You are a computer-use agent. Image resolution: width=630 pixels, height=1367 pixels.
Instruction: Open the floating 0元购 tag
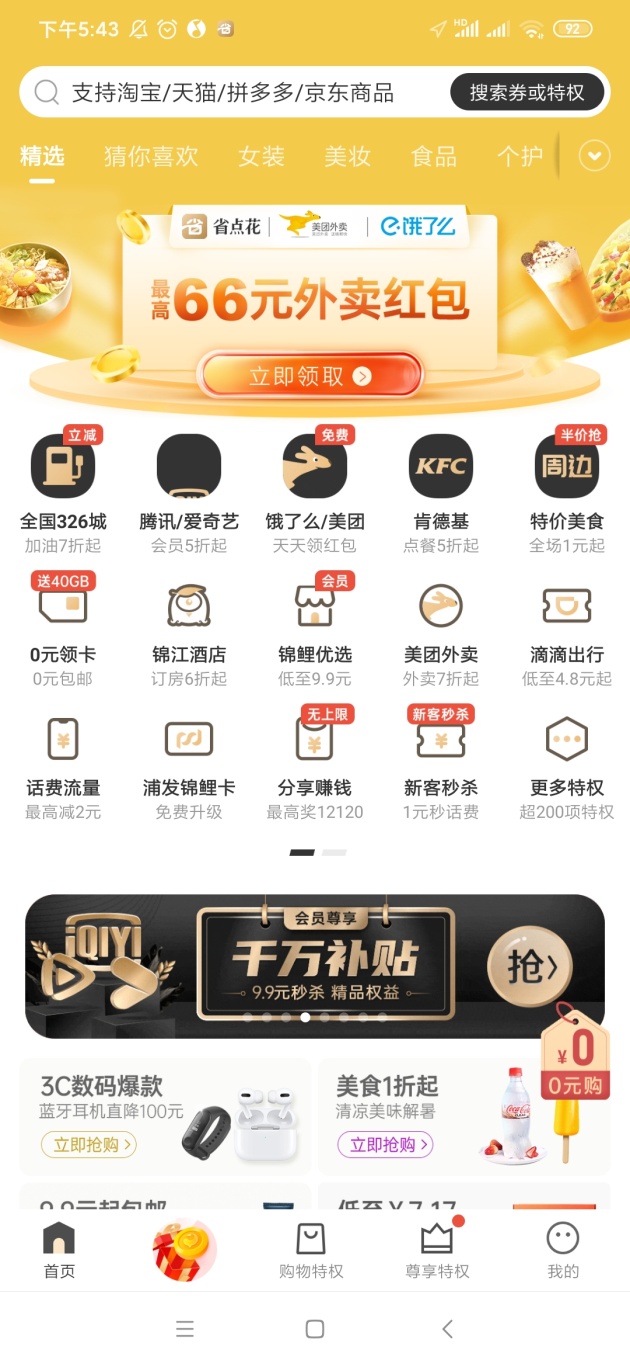coord(576,1058)
